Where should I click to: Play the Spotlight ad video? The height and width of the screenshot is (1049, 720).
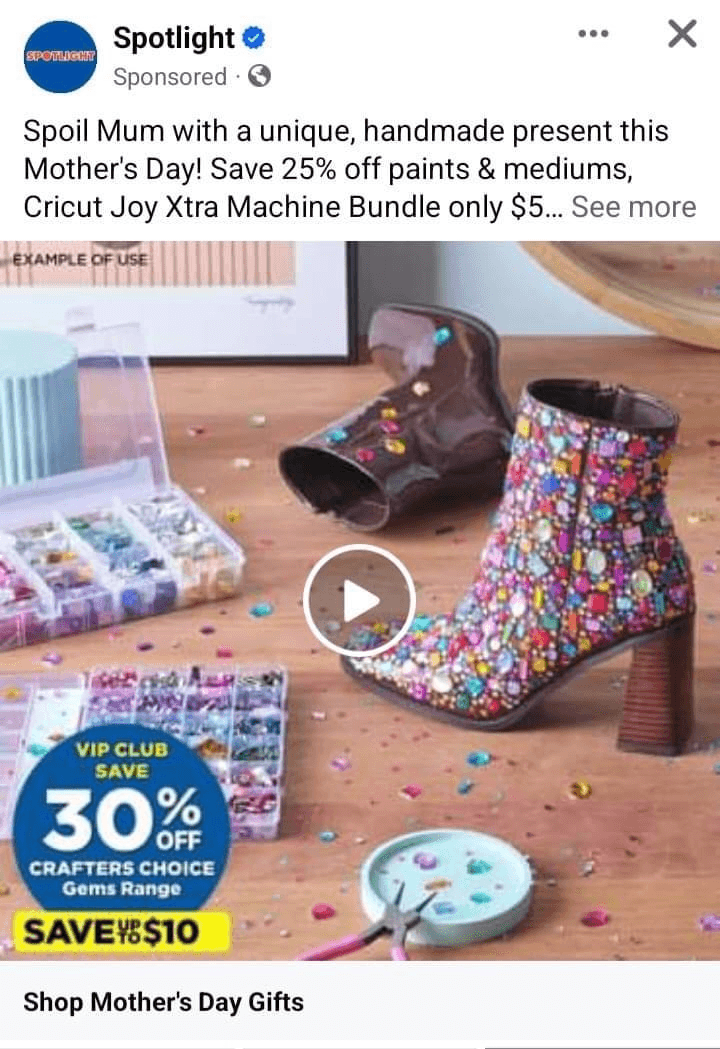coord(359,601)
